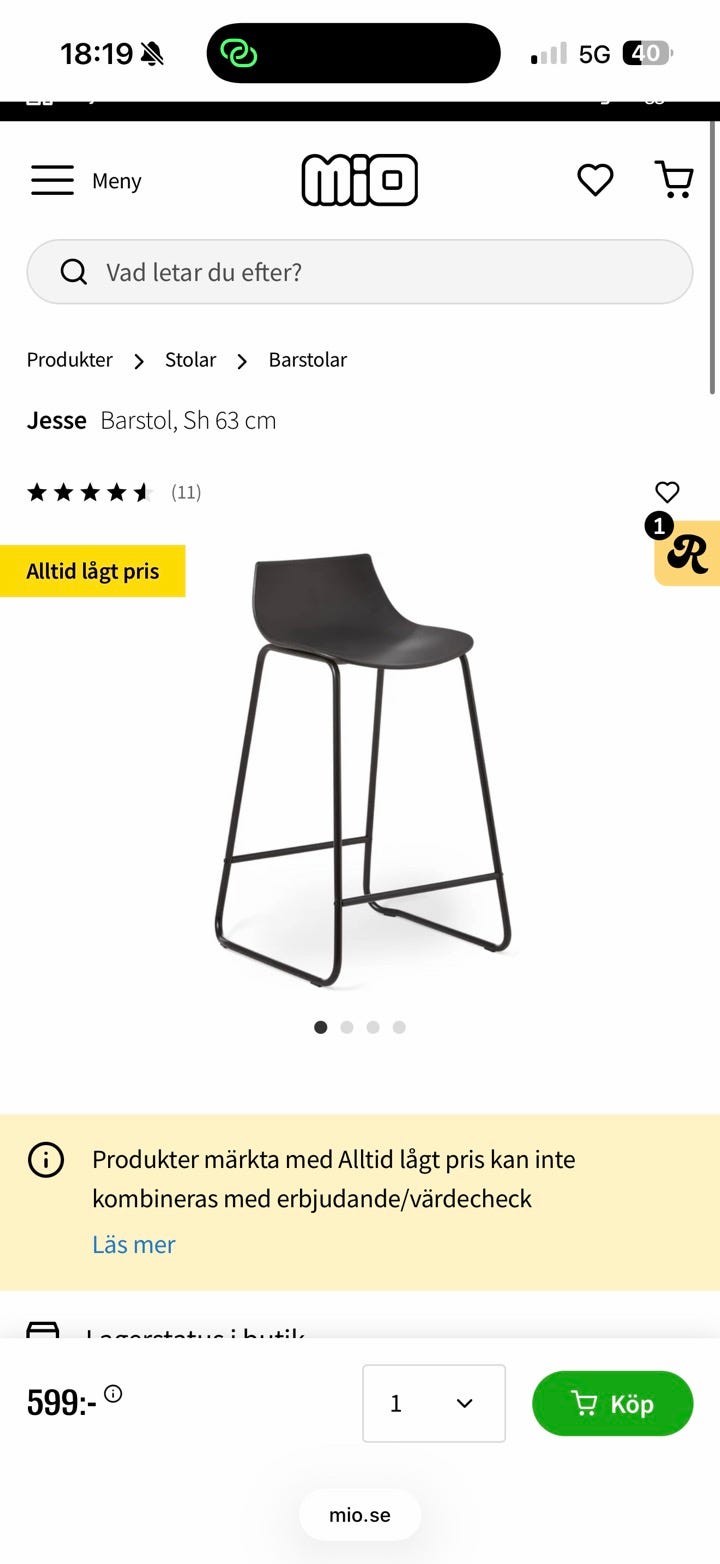Viewport: 720px width, 1564px height.
Task: Open the favorites heart in the header
Action: 595,180
